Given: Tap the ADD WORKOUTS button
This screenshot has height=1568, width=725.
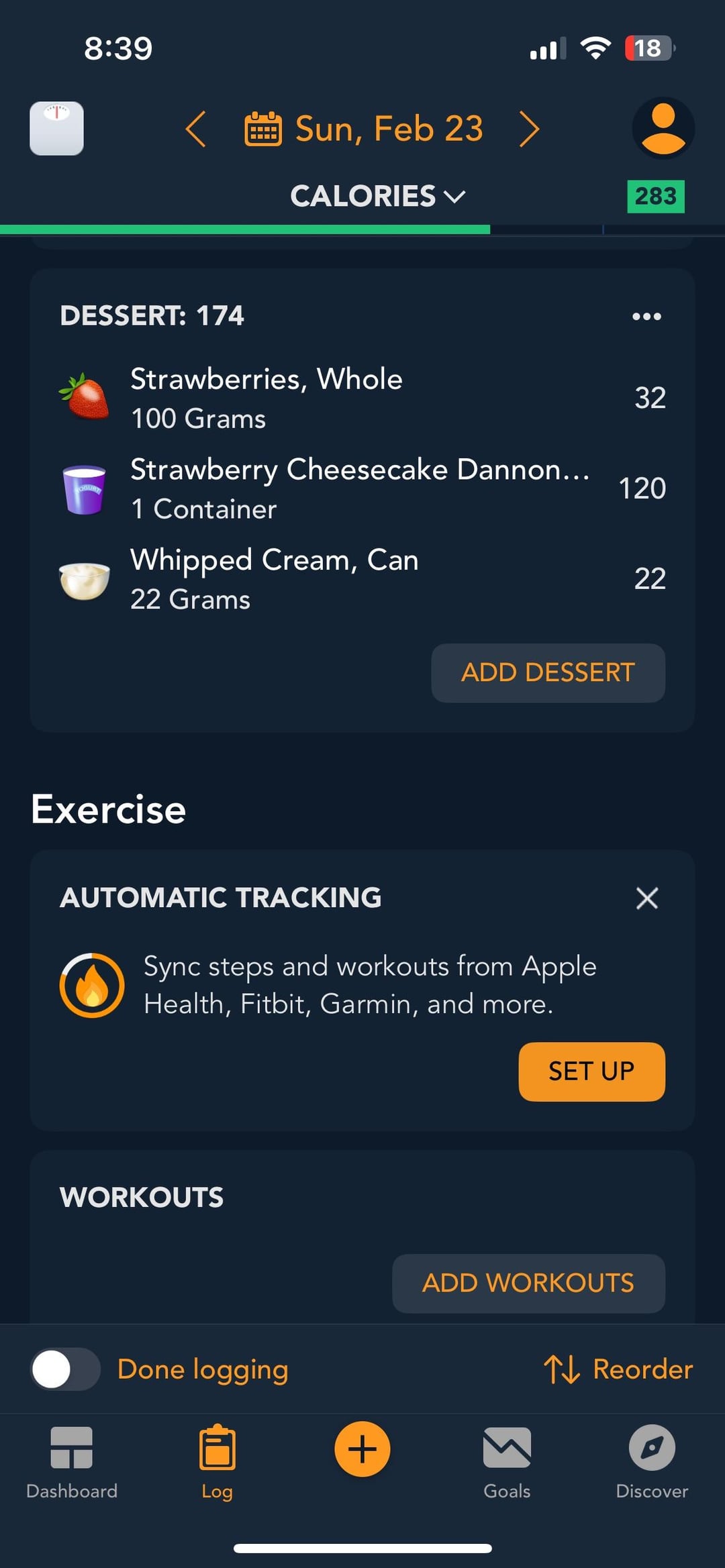Looking at the screenshot, I should click(528, 1283).
